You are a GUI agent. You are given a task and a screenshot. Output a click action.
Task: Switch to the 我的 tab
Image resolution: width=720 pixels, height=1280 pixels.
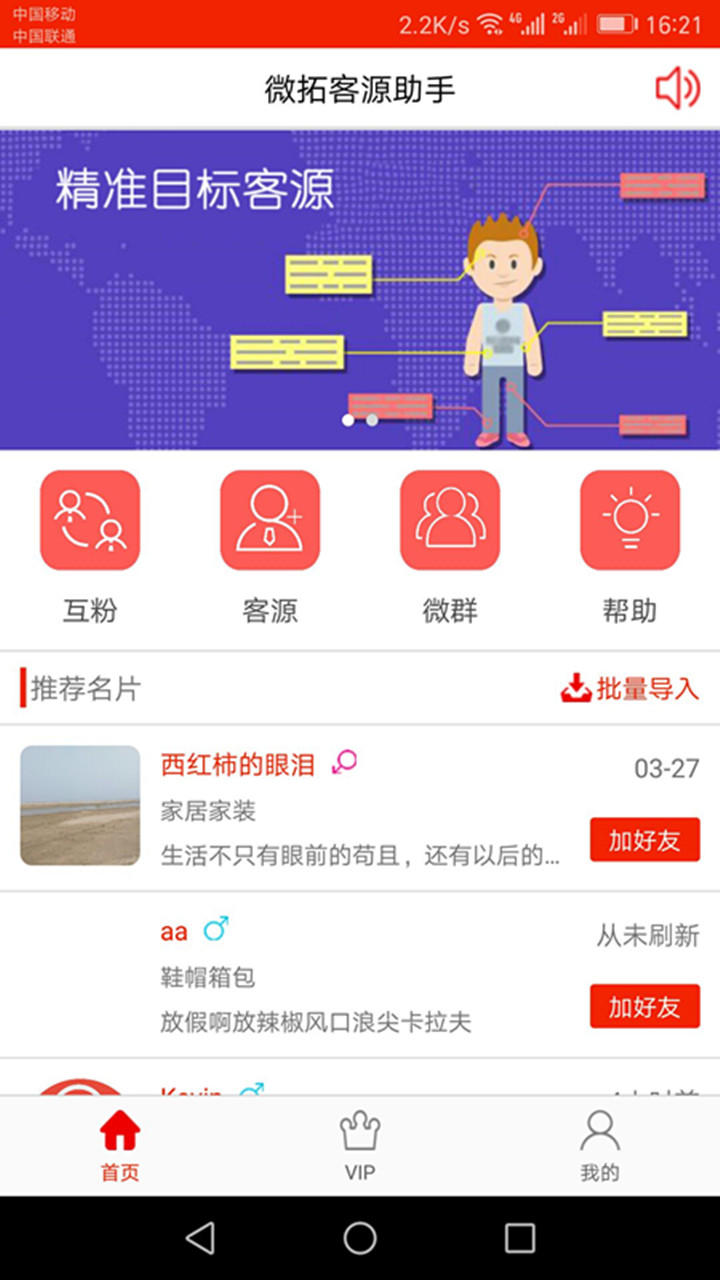tap(600, 1146)
